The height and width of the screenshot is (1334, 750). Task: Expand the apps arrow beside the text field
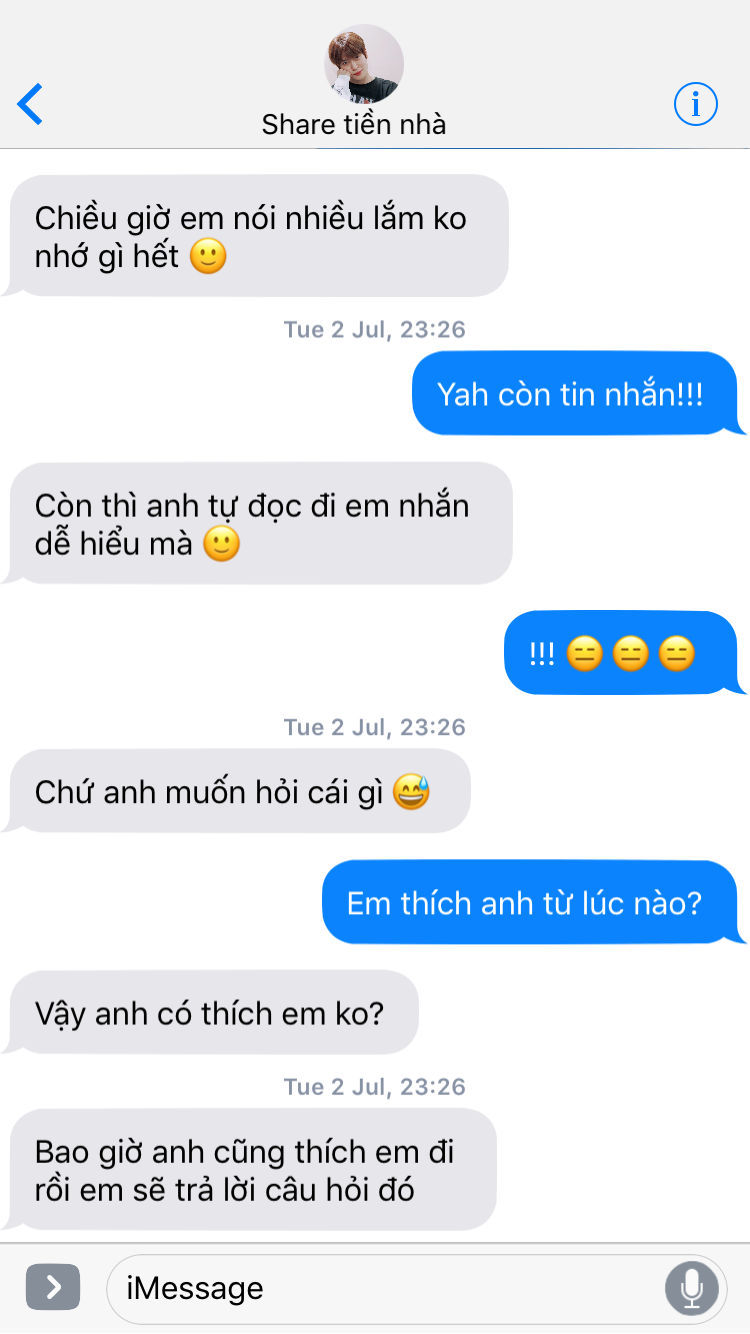pos(53,1287)
